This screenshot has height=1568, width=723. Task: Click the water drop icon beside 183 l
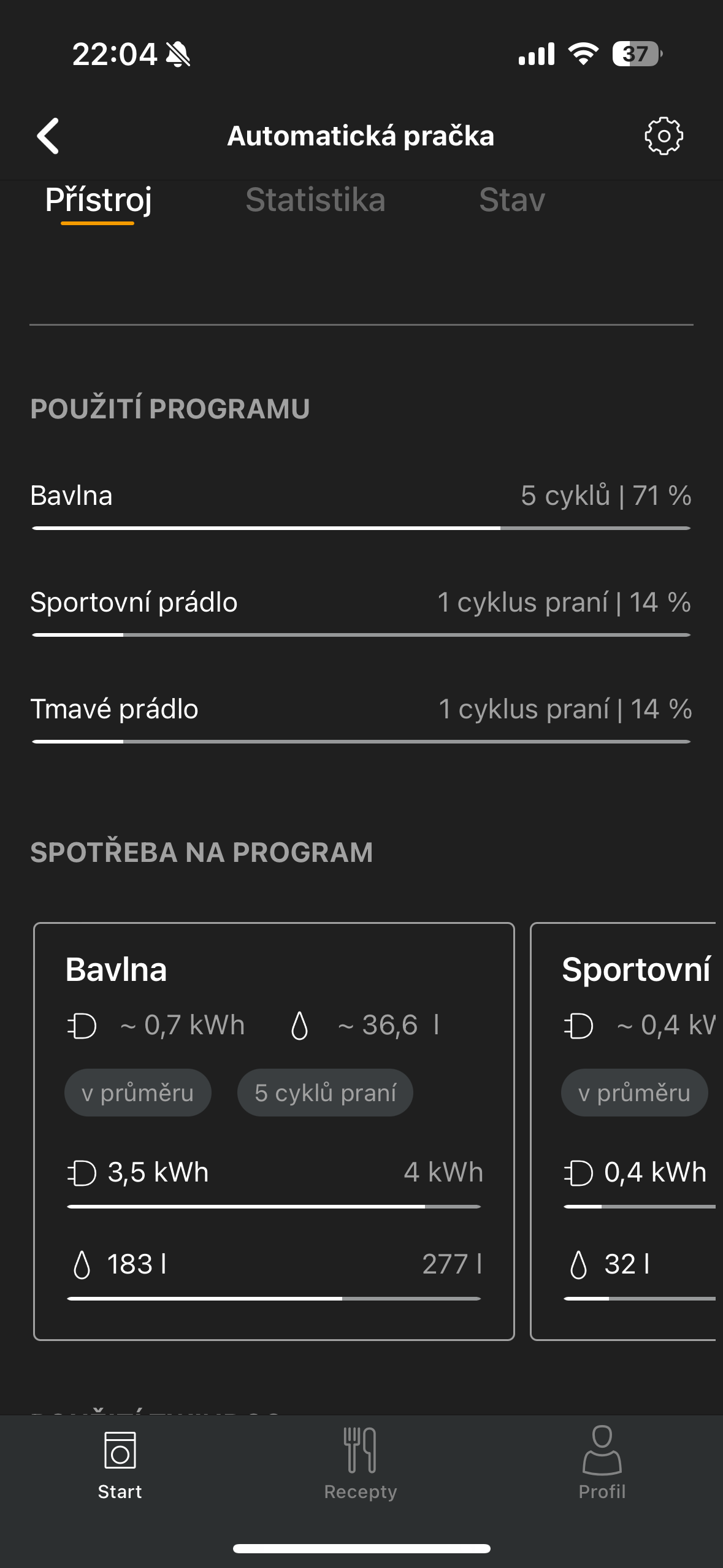point(82,1265)
